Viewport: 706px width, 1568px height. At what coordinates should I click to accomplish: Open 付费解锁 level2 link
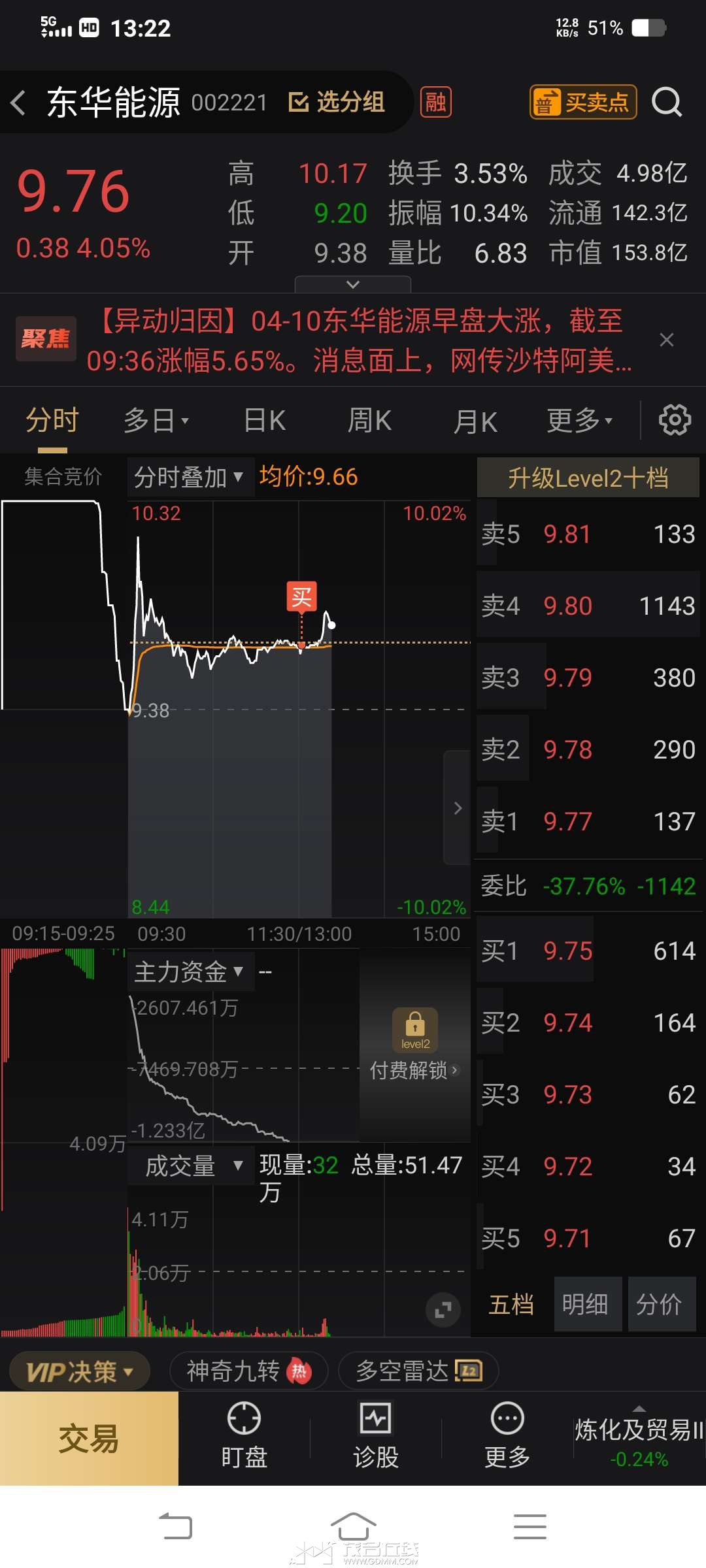coord(414,1070)
